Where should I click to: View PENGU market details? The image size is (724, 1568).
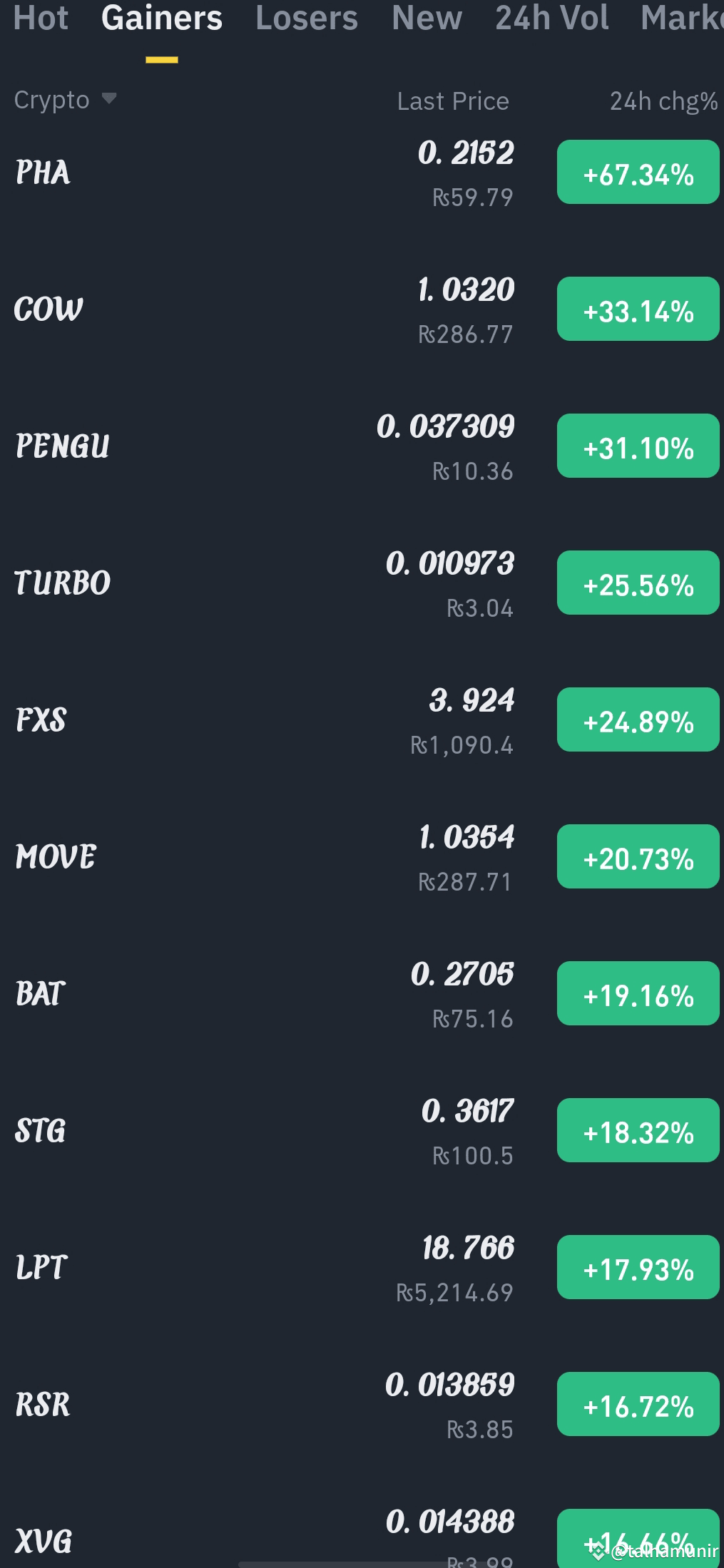[362, 446]
